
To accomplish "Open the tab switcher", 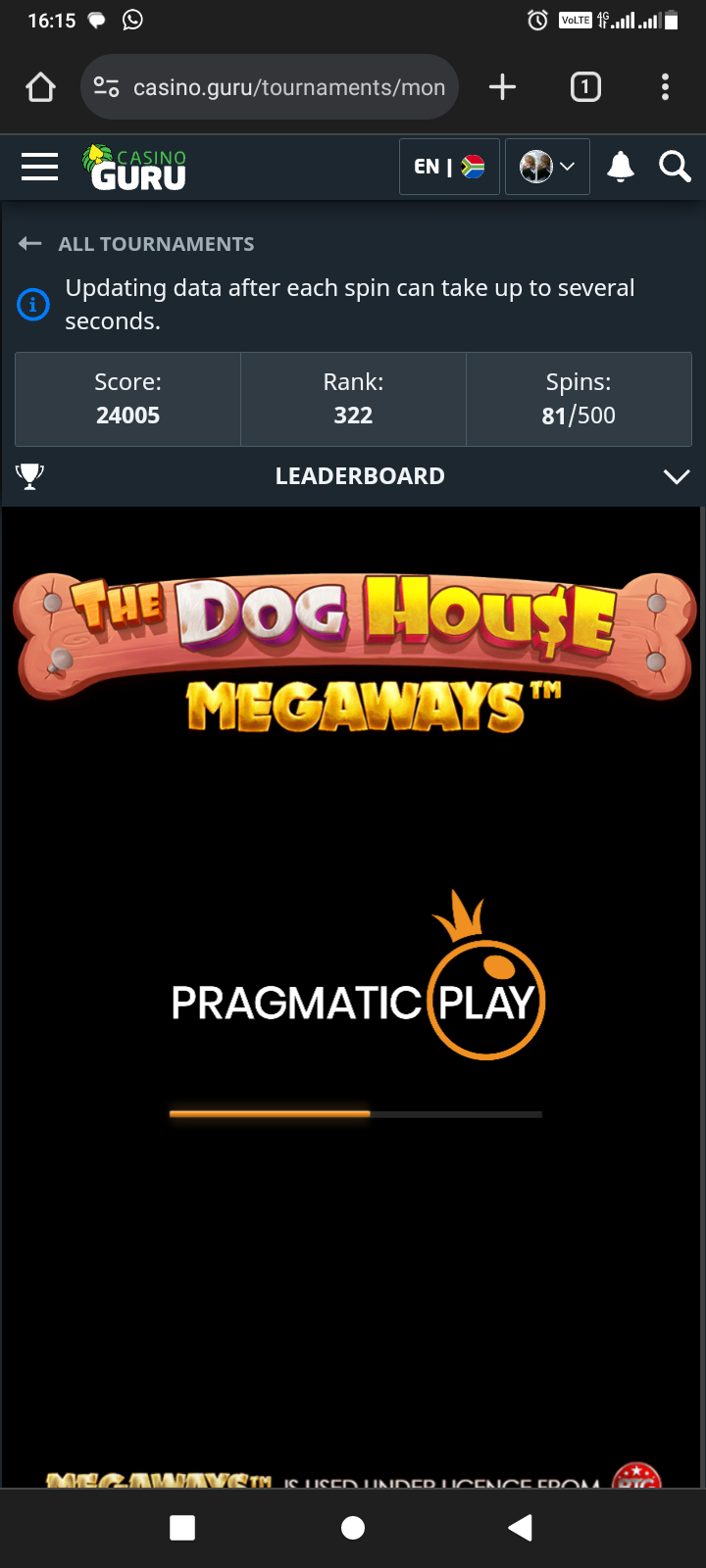I will click(x=585, y=87).
